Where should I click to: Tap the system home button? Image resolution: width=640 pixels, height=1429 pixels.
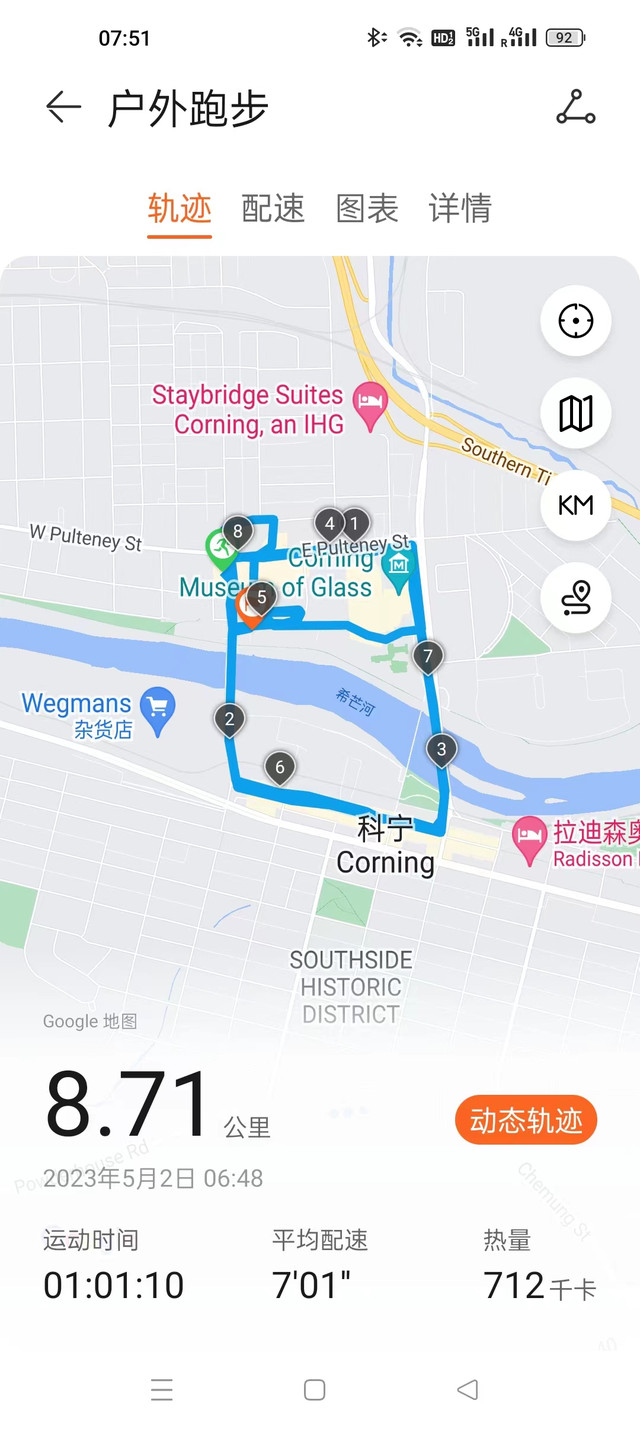tap(314, 1389)
